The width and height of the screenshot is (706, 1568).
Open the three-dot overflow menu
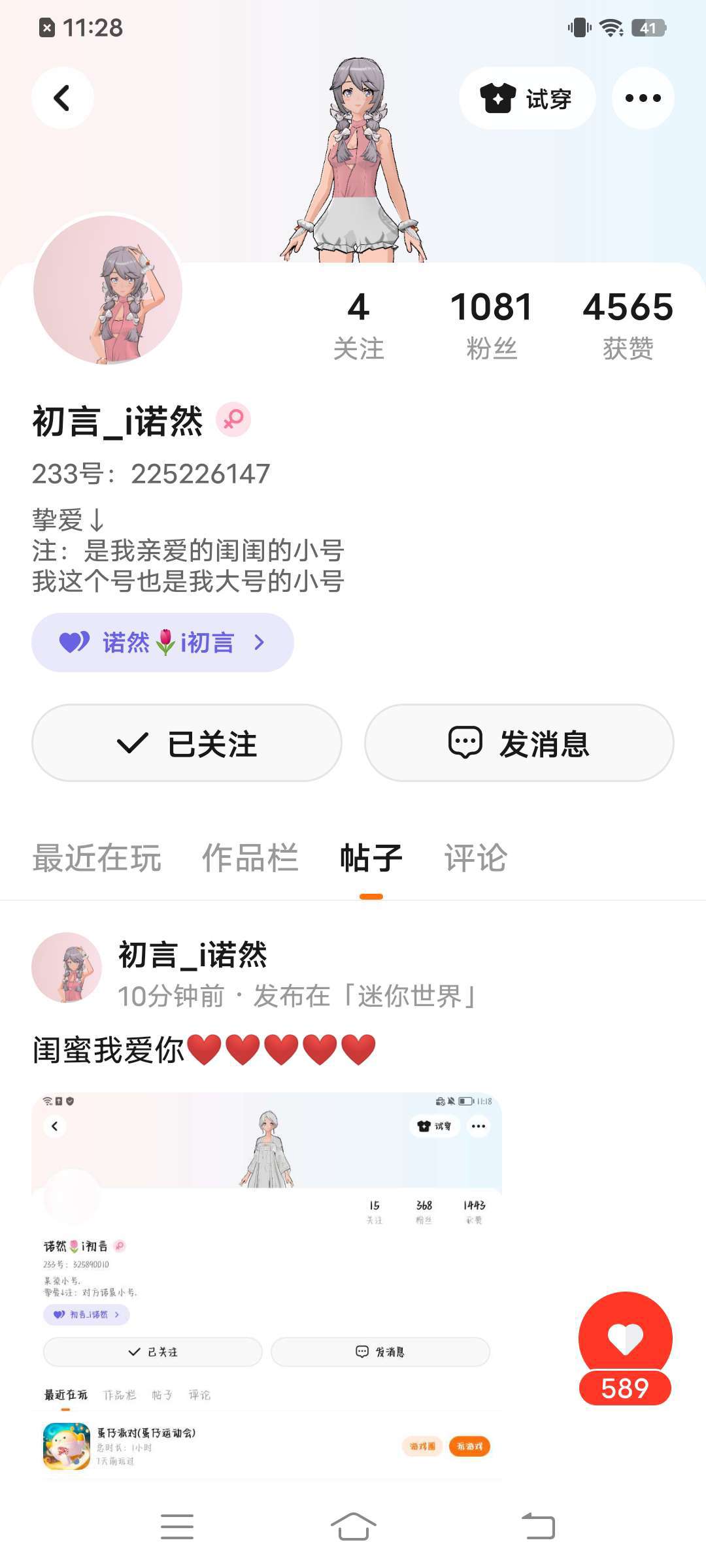click(x=643, y=98)
